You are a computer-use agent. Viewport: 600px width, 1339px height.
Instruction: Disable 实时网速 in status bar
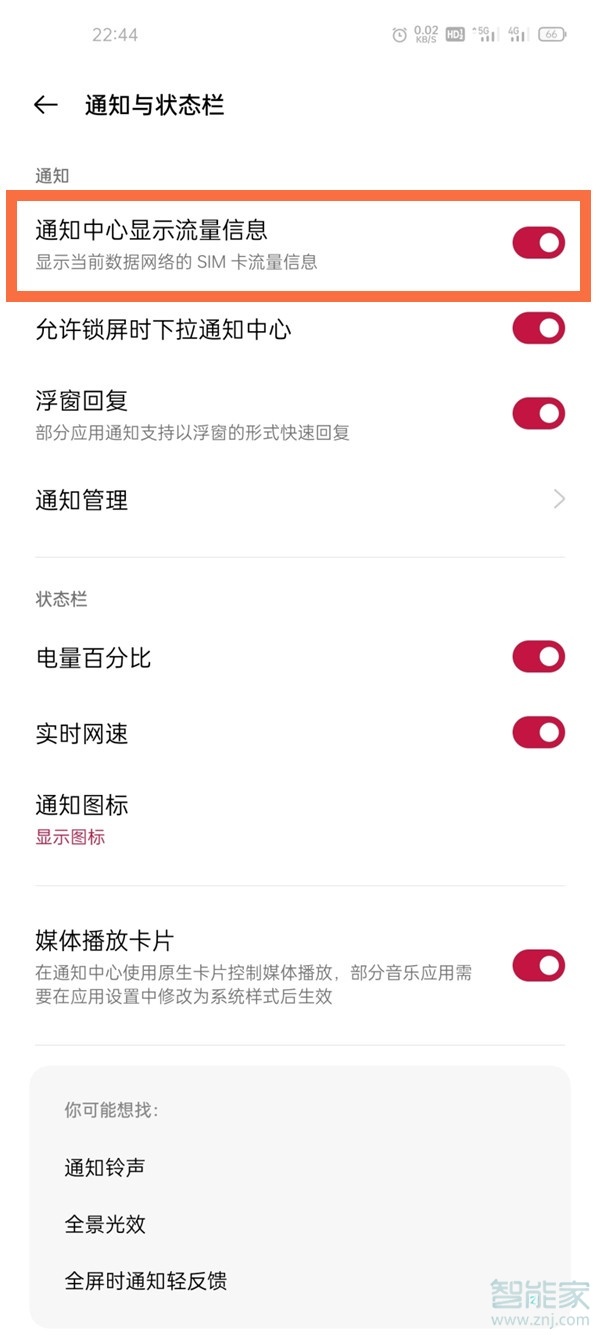[538, 733]
